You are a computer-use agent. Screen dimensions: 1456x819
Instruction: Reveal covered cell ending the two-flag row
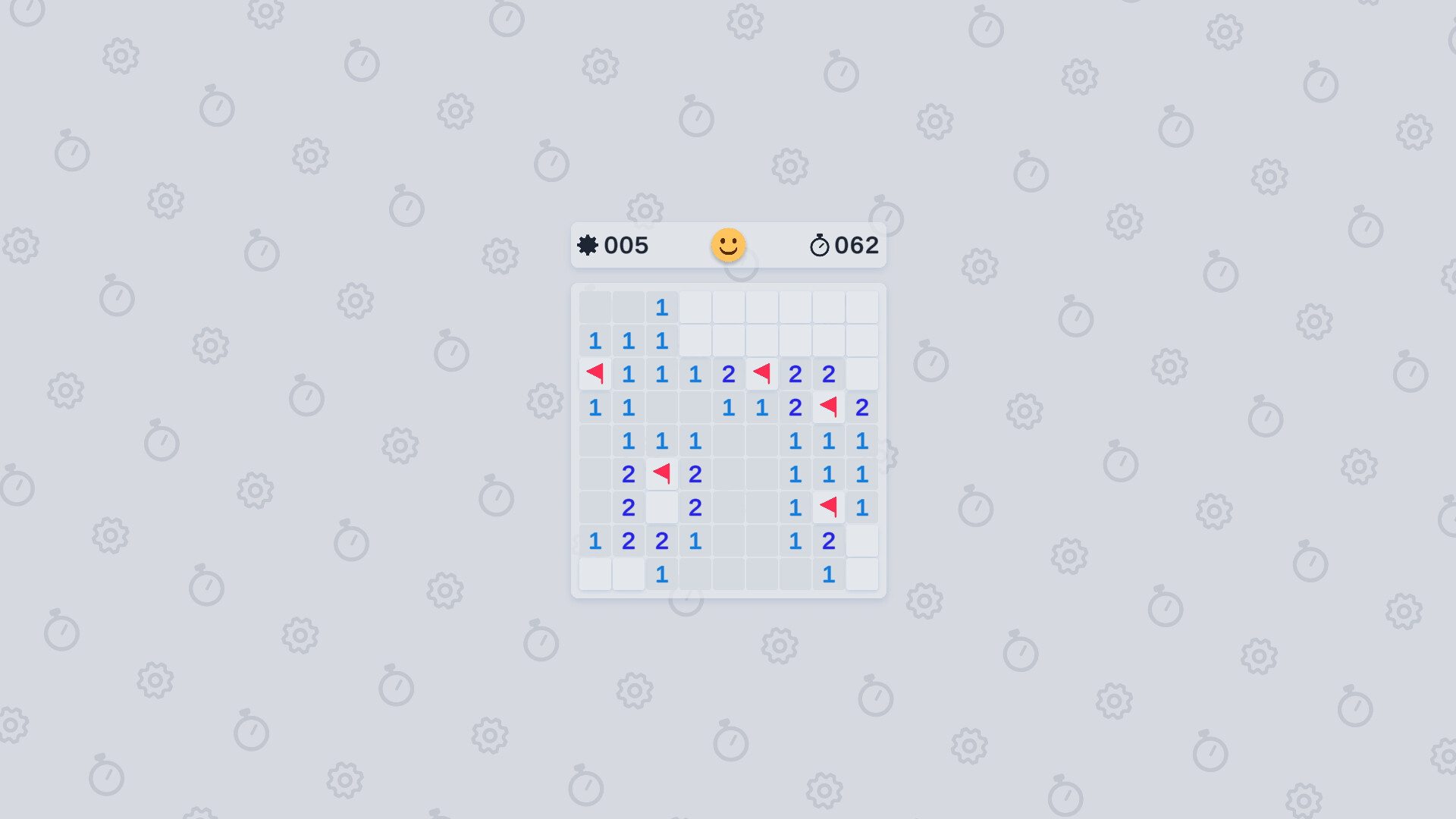(861, 374)
